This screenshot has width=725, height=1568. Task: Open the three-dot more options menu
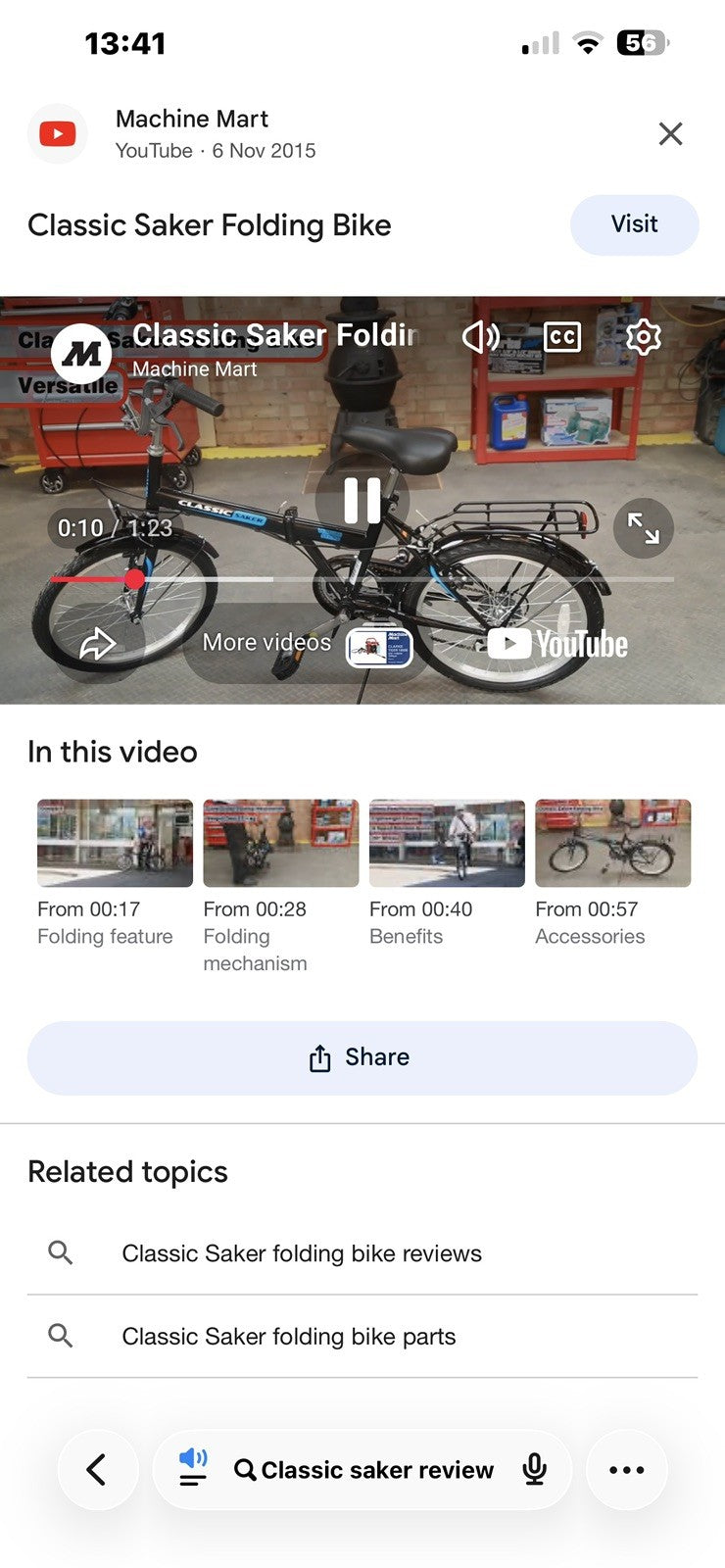(x=627, y=1469)
